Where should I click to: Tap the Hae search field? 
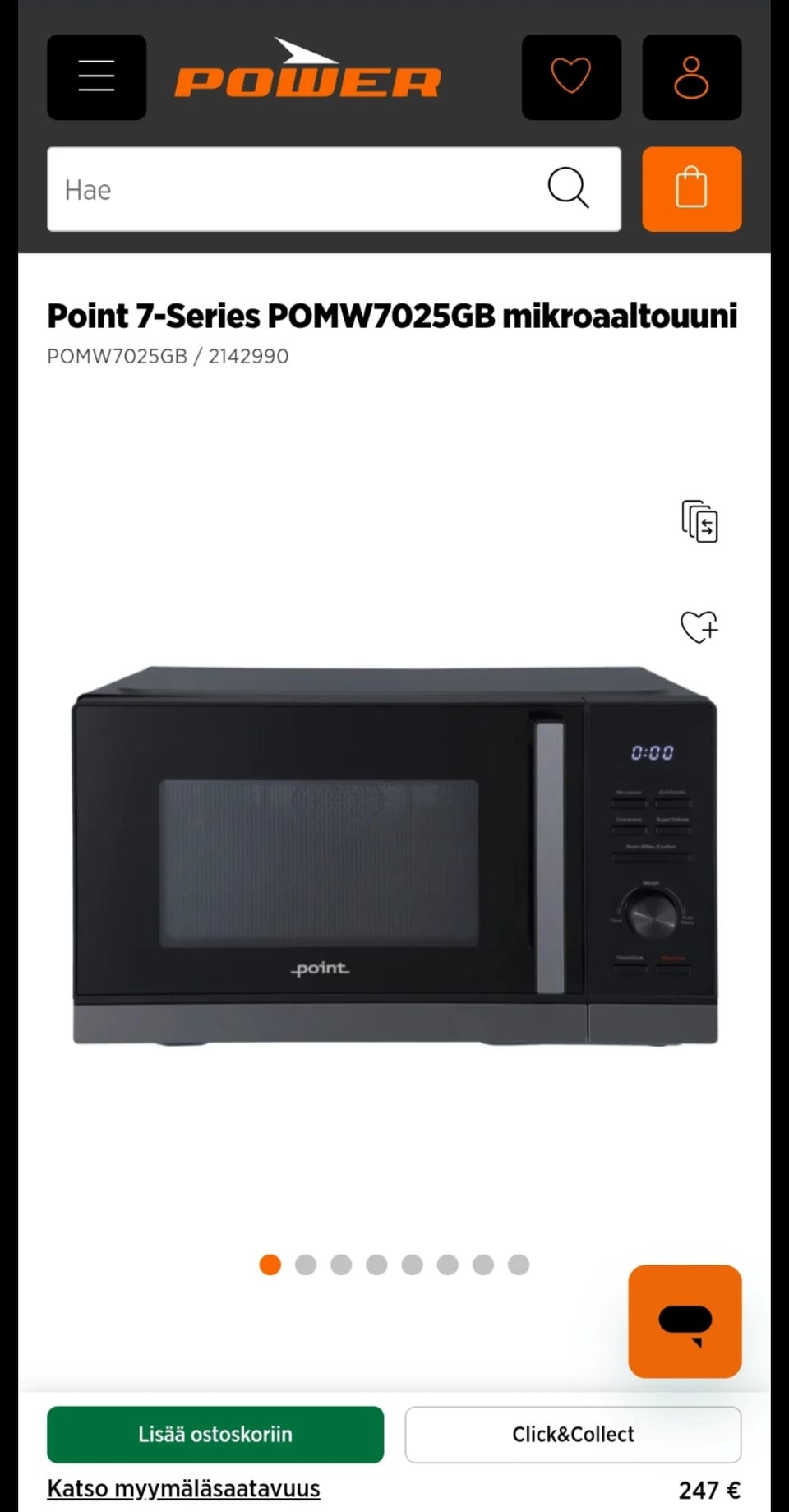tap(296, 189)
